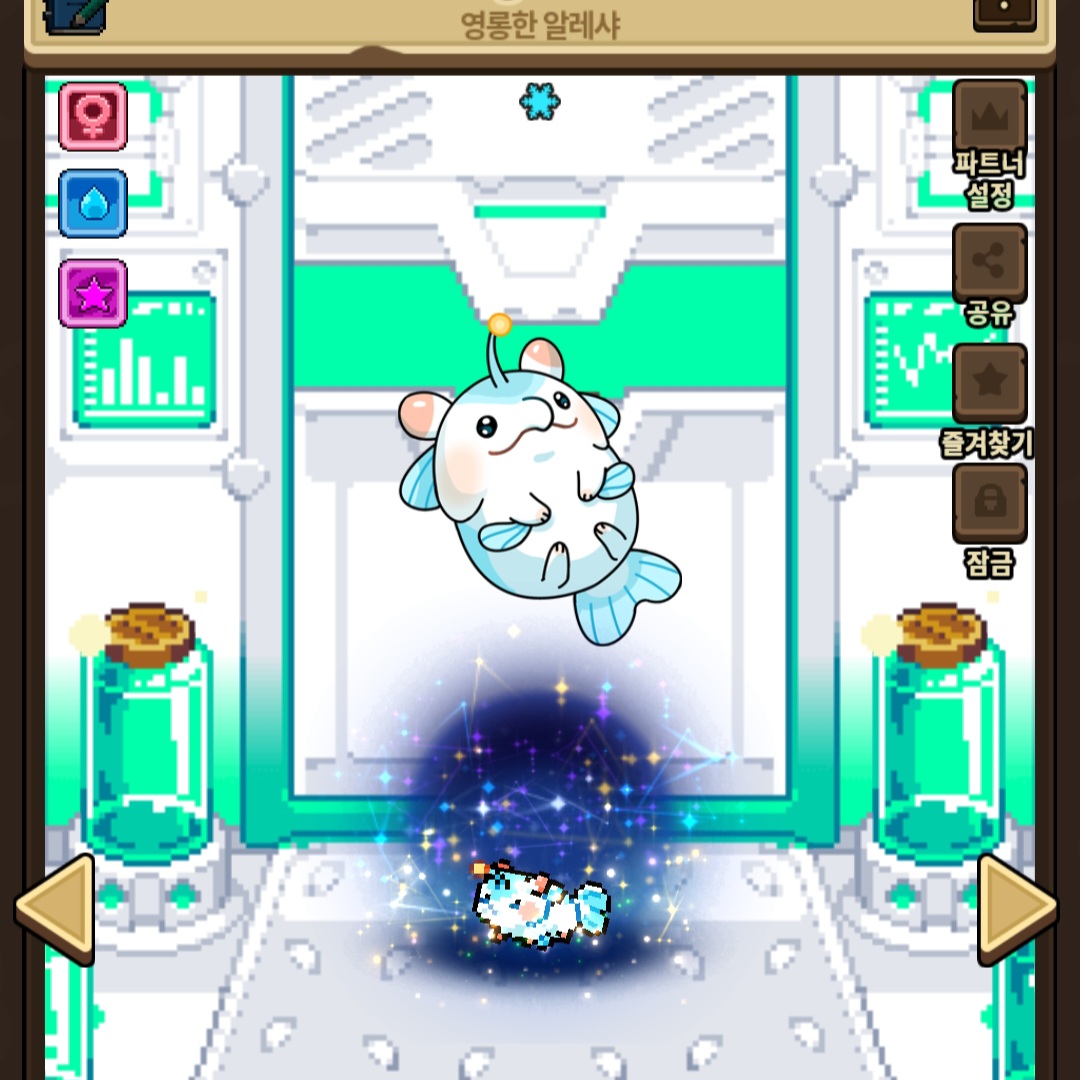The width and height of the screenshot is (1080, 1080).
Task: Tap the purple star icon
Action: pyautogui.click(x=93, y=294)
